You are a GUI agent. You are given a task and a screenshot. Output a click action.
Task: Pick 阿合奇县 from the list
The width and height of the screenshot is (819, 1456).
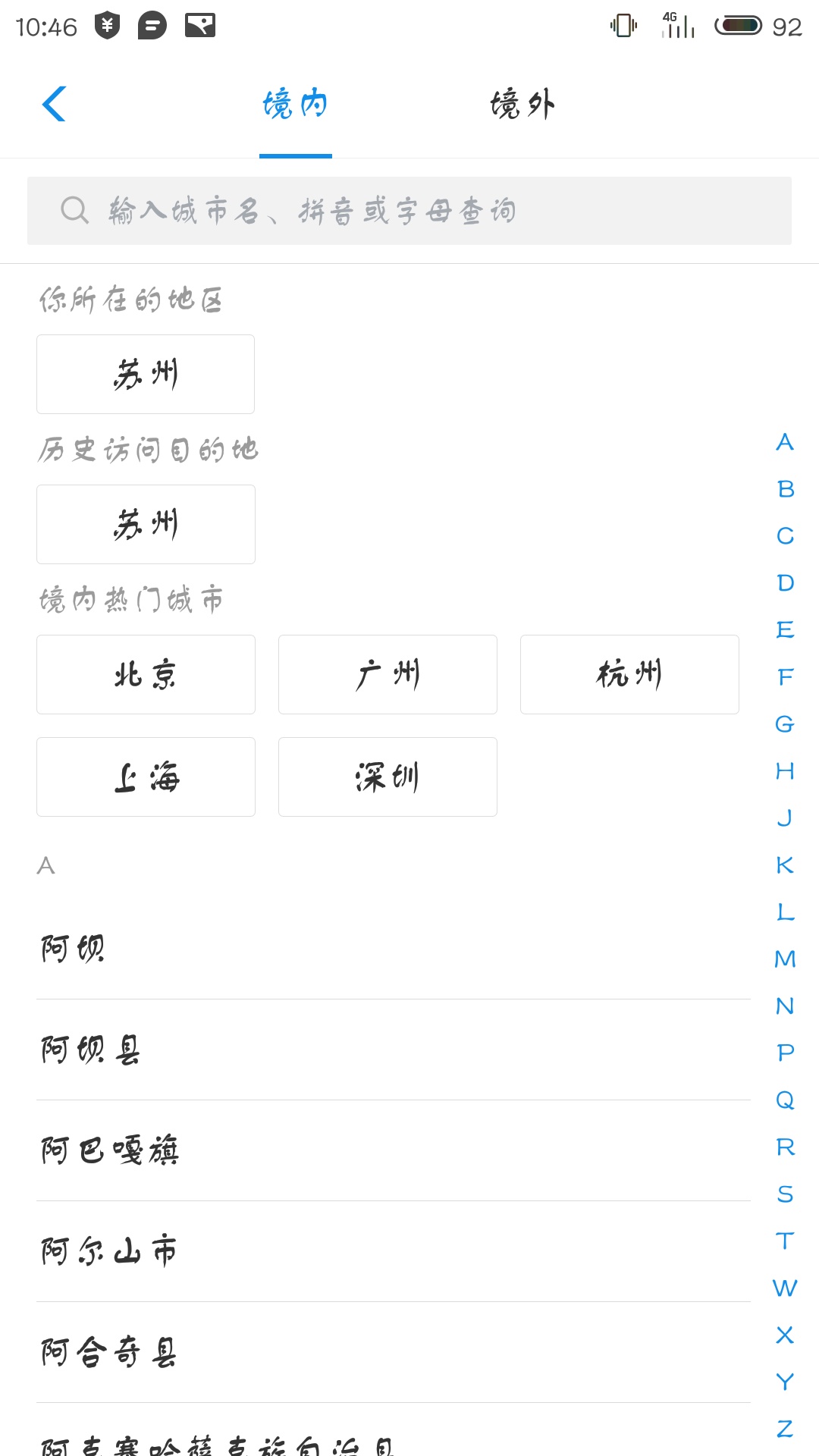393,1353
